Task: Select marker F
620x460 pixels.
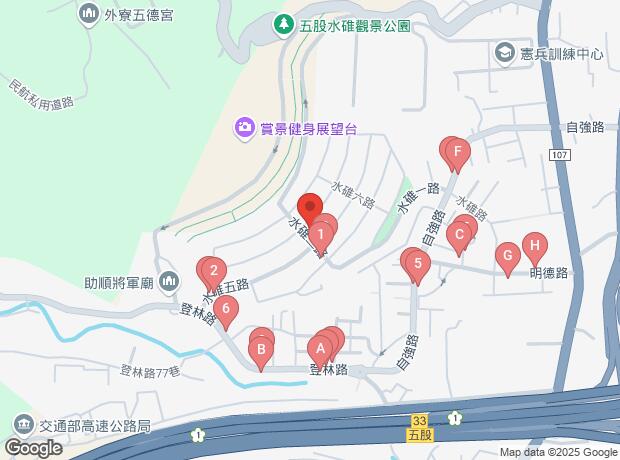Action: [457, 153]
